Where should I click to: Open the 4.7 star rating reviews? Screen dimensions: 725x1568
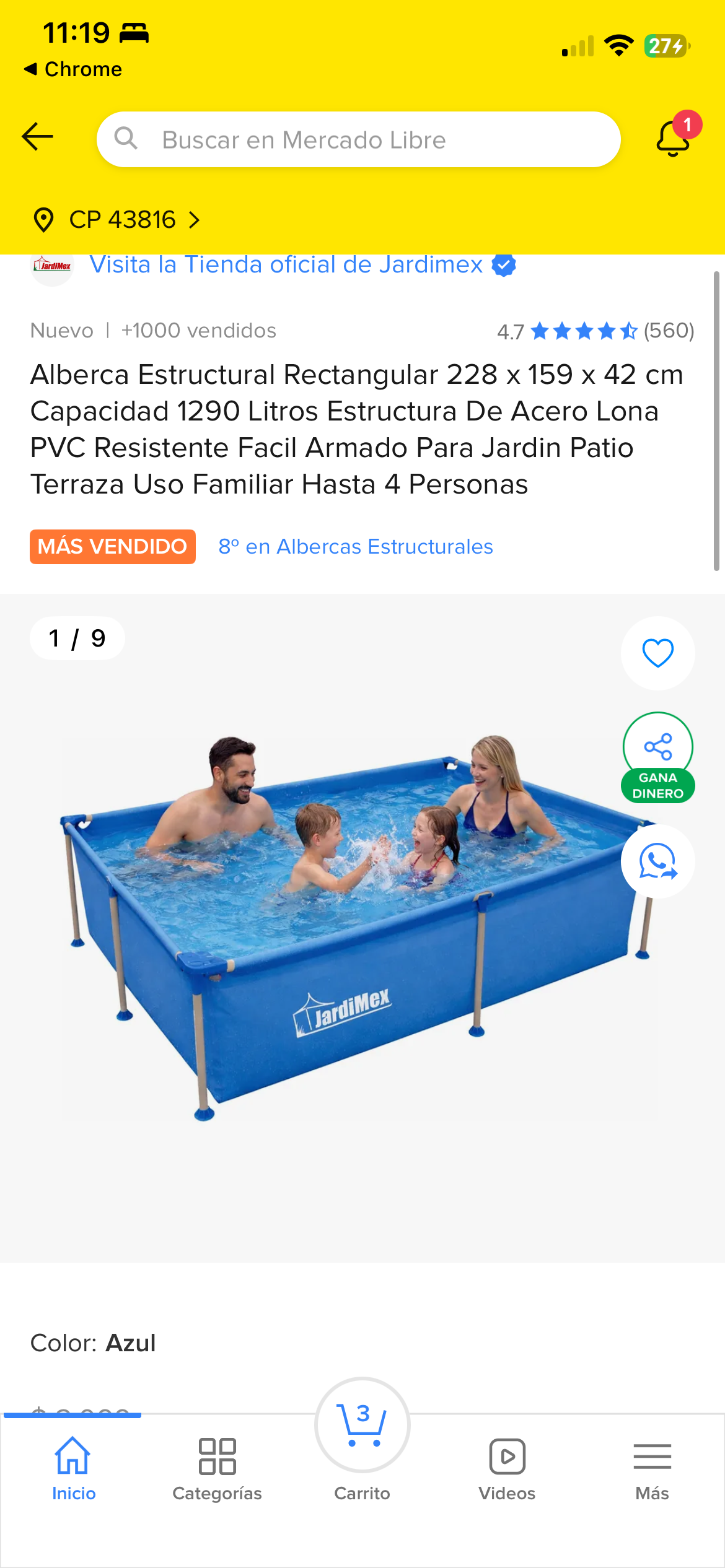click(x=595, y=331)
